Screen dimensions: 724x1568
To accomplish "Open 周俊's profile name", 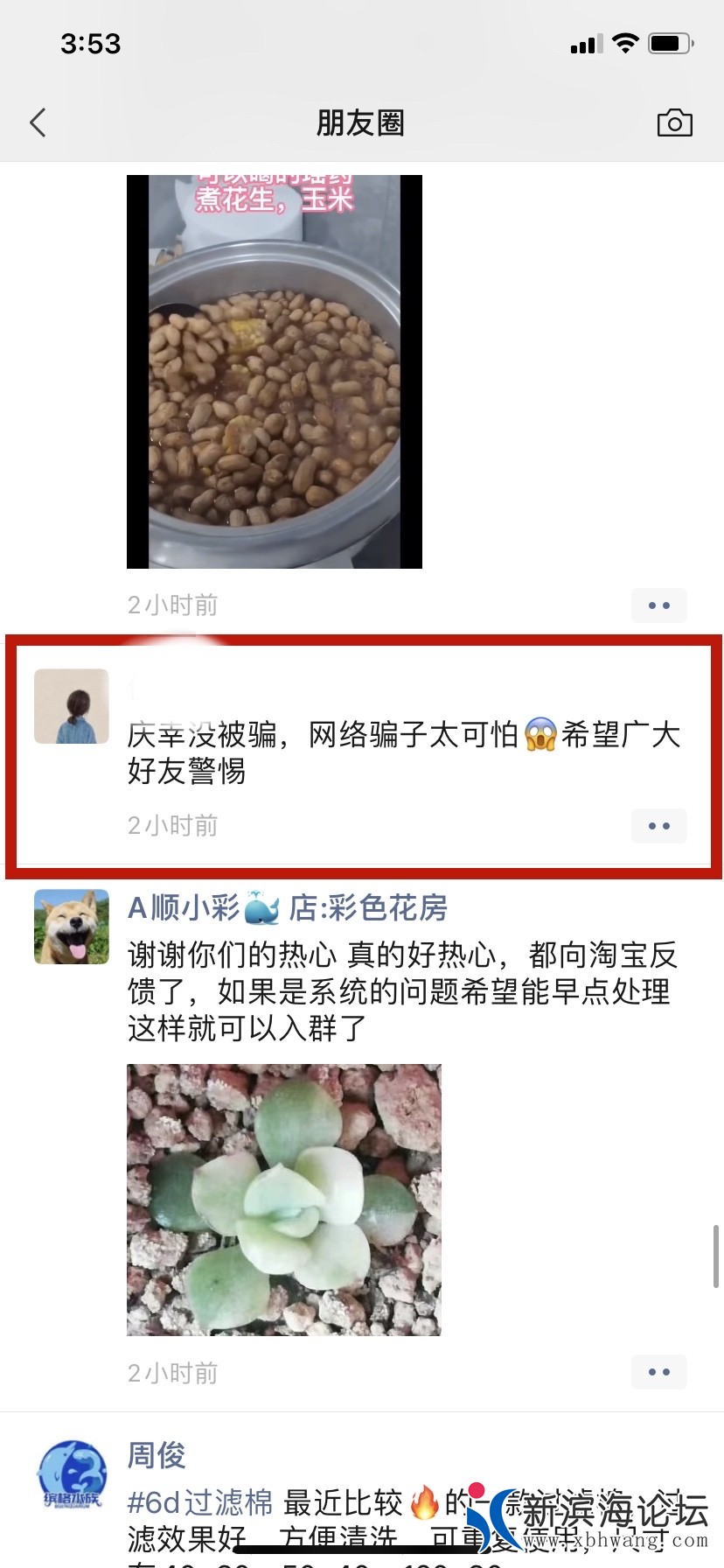I will pyautogui.click(x=157, y=1456).
